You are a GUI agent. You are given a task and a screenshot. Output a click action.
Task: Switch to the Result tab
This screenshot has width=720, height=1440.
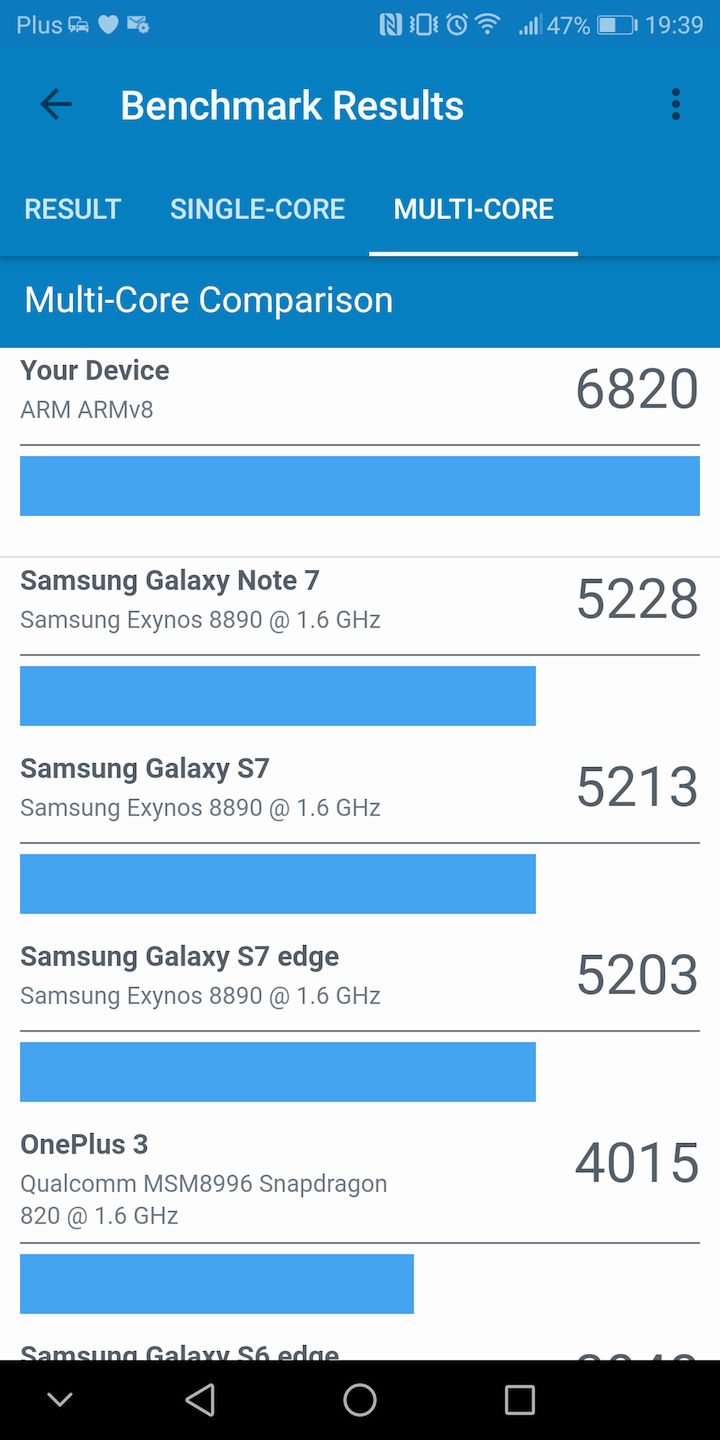pos(72,209)
